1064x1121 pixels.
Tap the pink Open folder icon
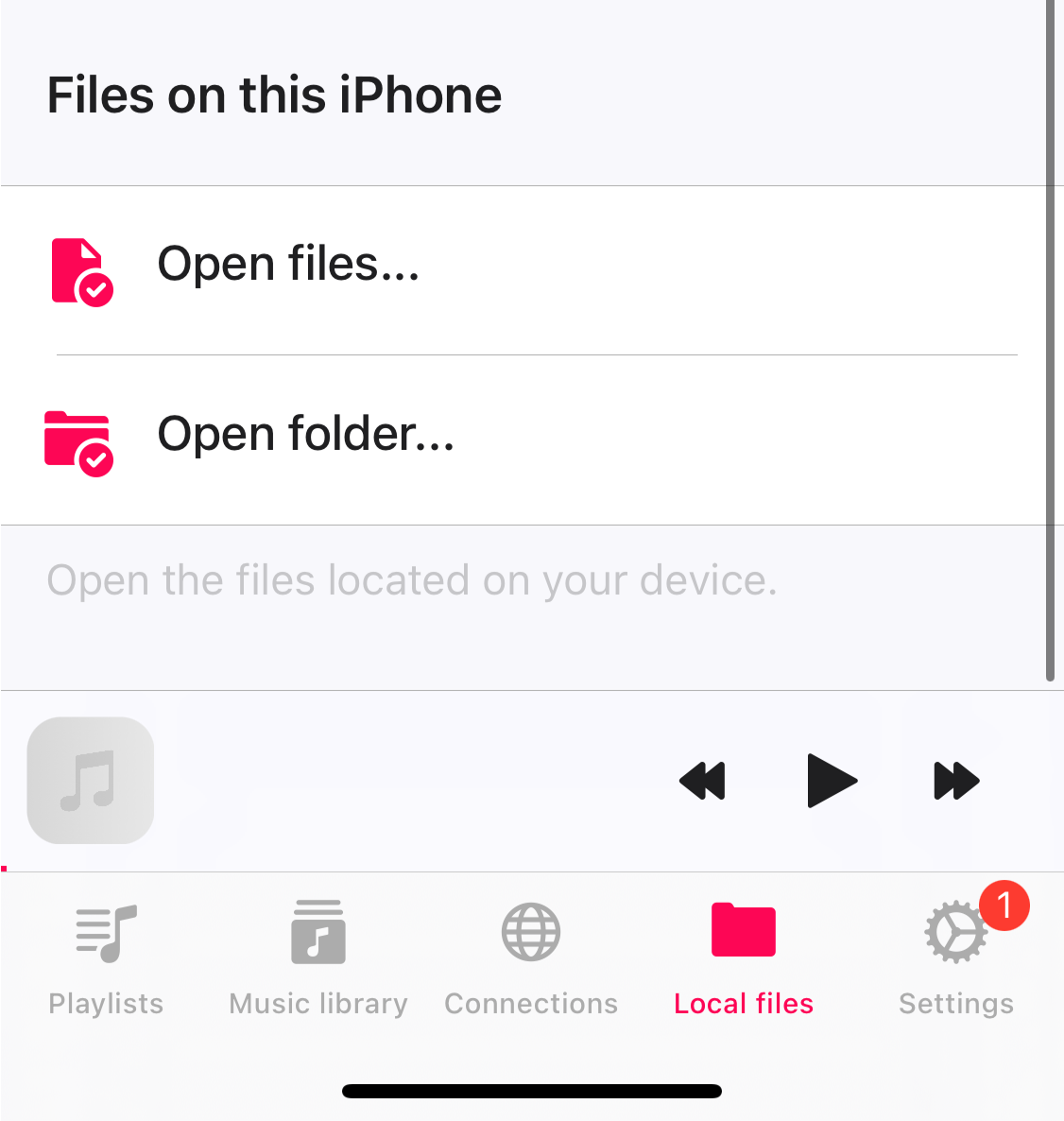click(x=77, y=441)
